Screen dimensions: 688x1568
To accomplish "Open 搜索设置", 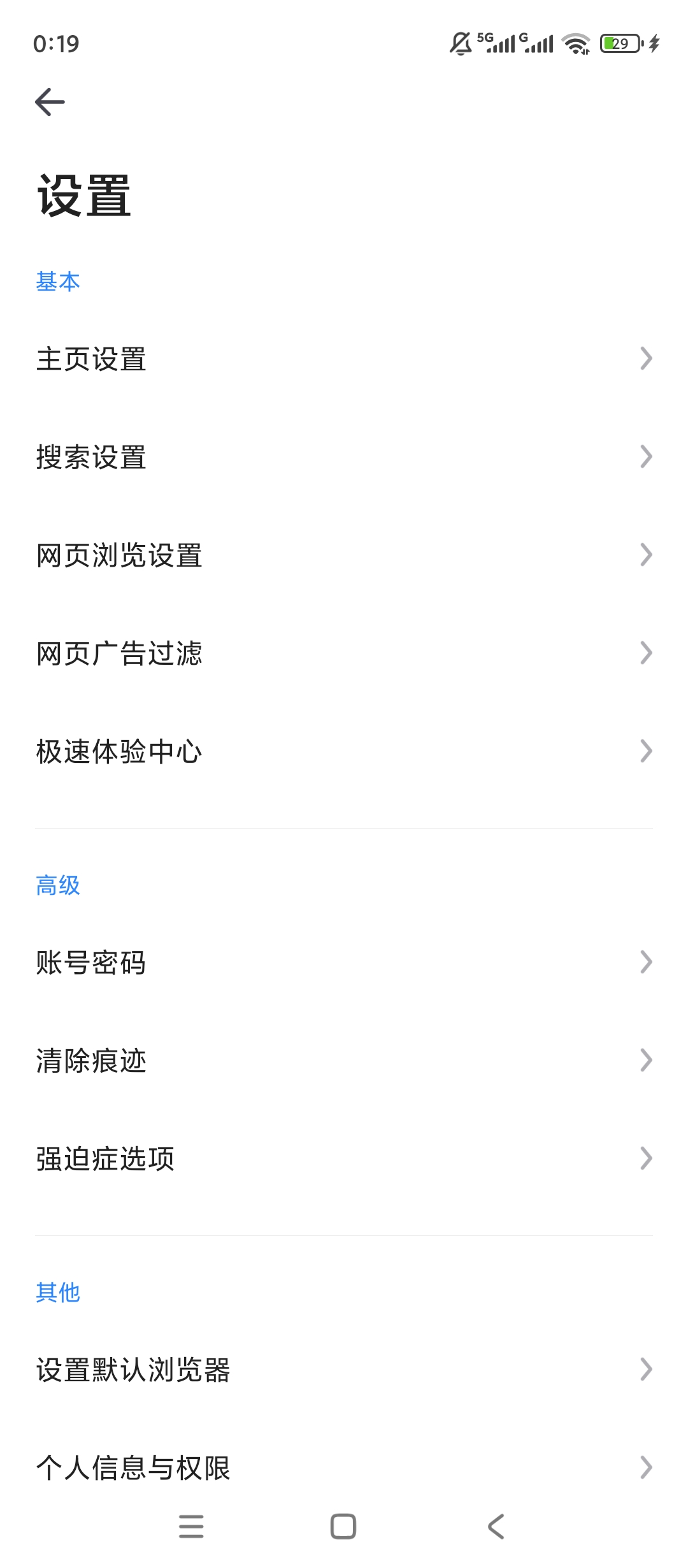I will coord(344,457).
